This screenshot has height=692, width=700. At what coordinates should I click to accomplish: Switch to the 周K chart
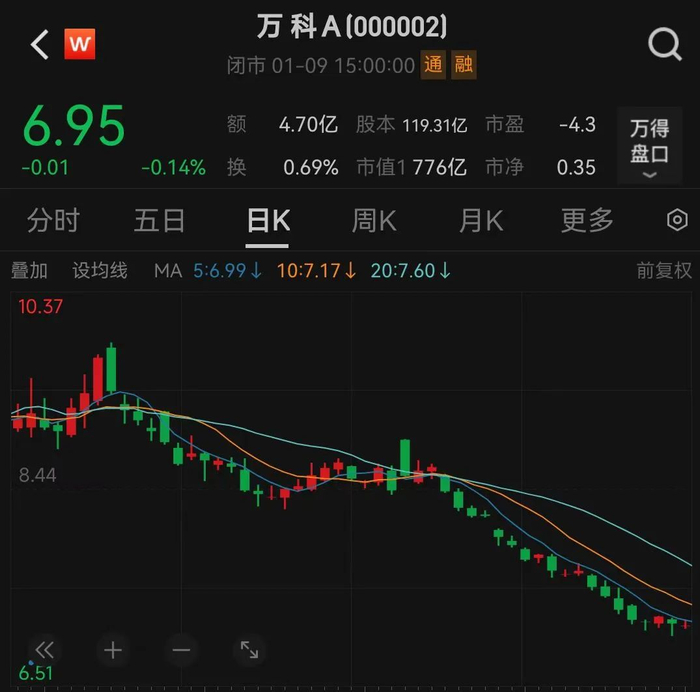374,220
